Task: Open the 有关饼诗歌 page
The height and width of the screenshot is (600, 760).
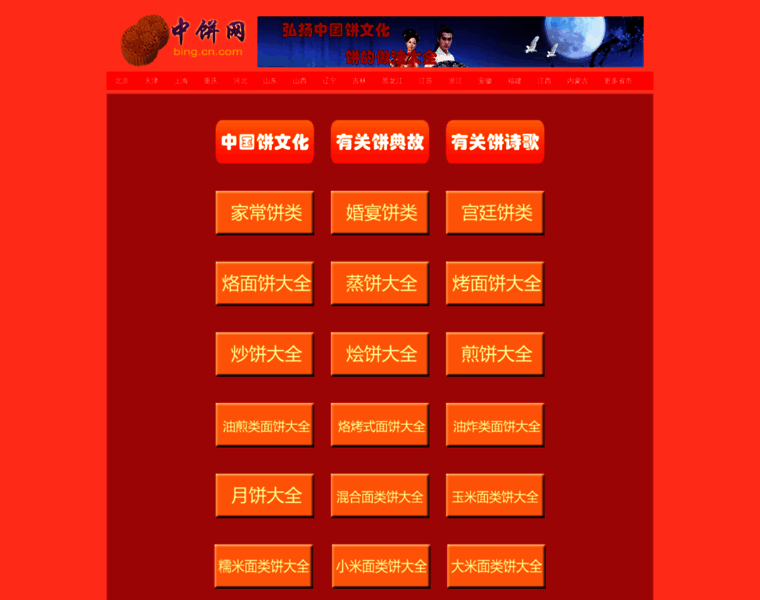Action: tap(495, 142)
